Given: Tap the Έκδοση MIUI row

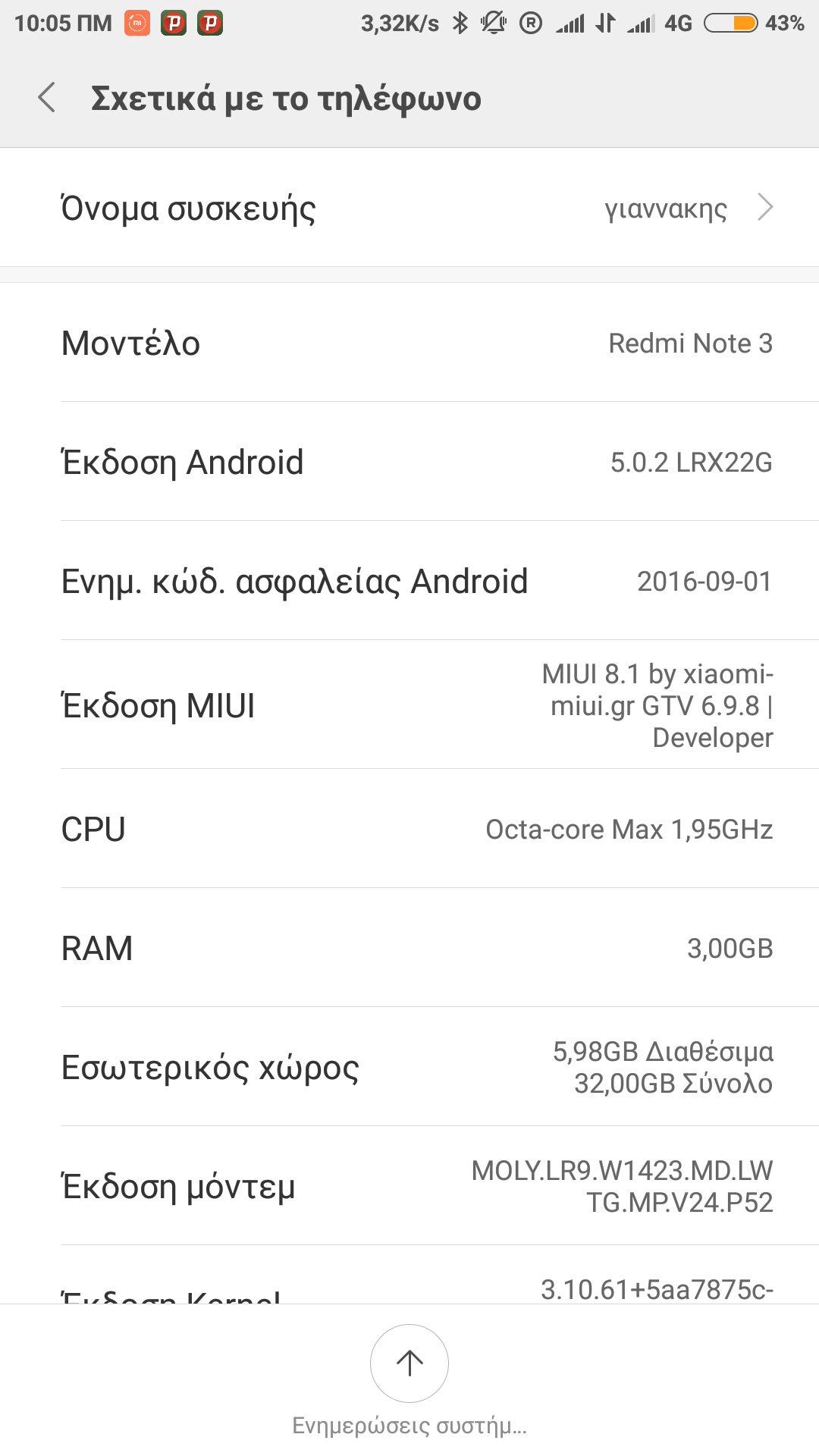Looking at the screenshot, I should pyautogui.click(x=409, y=705).
